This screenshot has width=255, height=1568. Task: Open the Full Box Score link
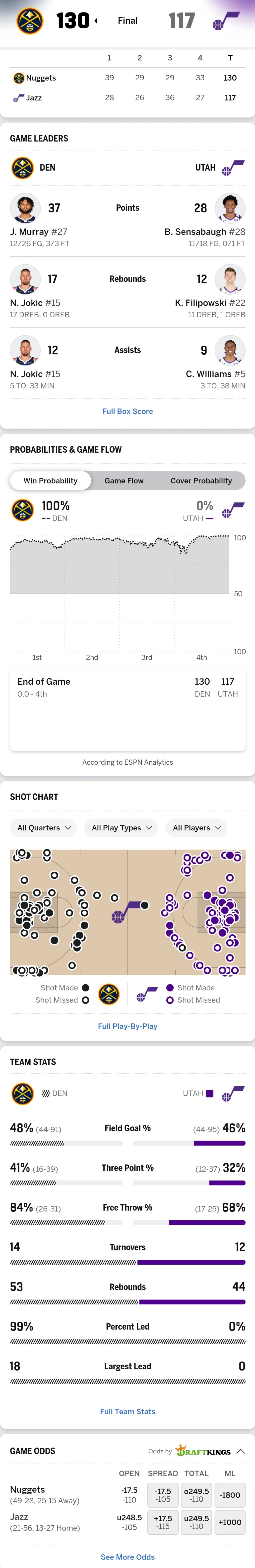click(127, 412)
